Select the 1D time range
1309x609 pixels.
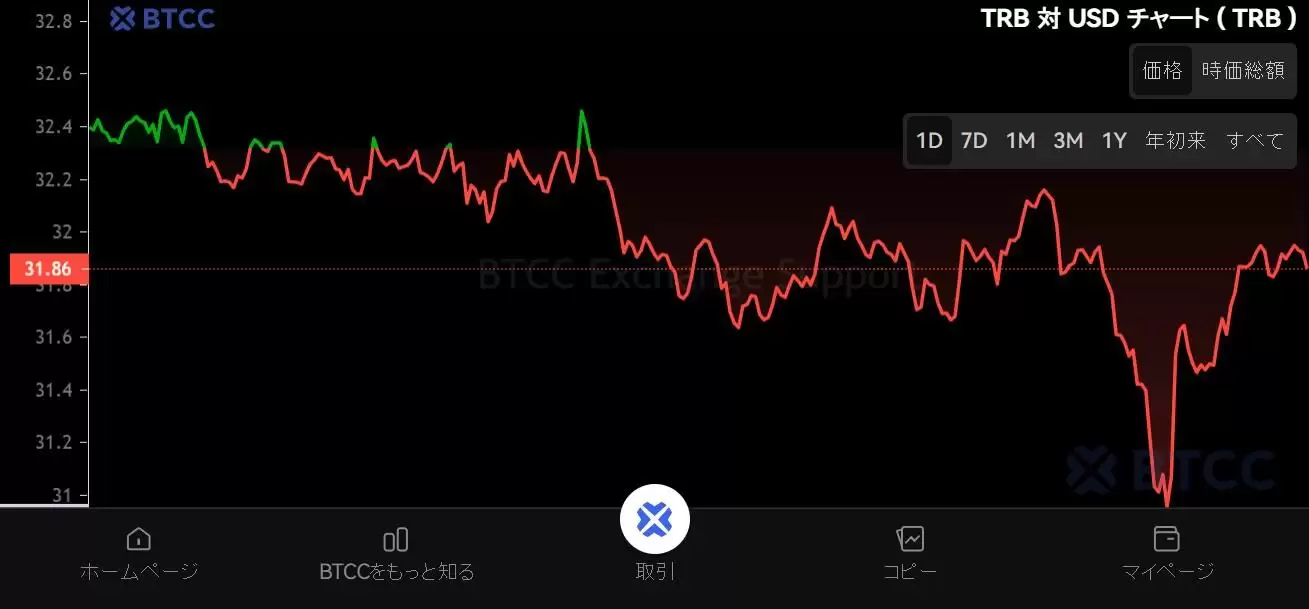pos(930,141)
